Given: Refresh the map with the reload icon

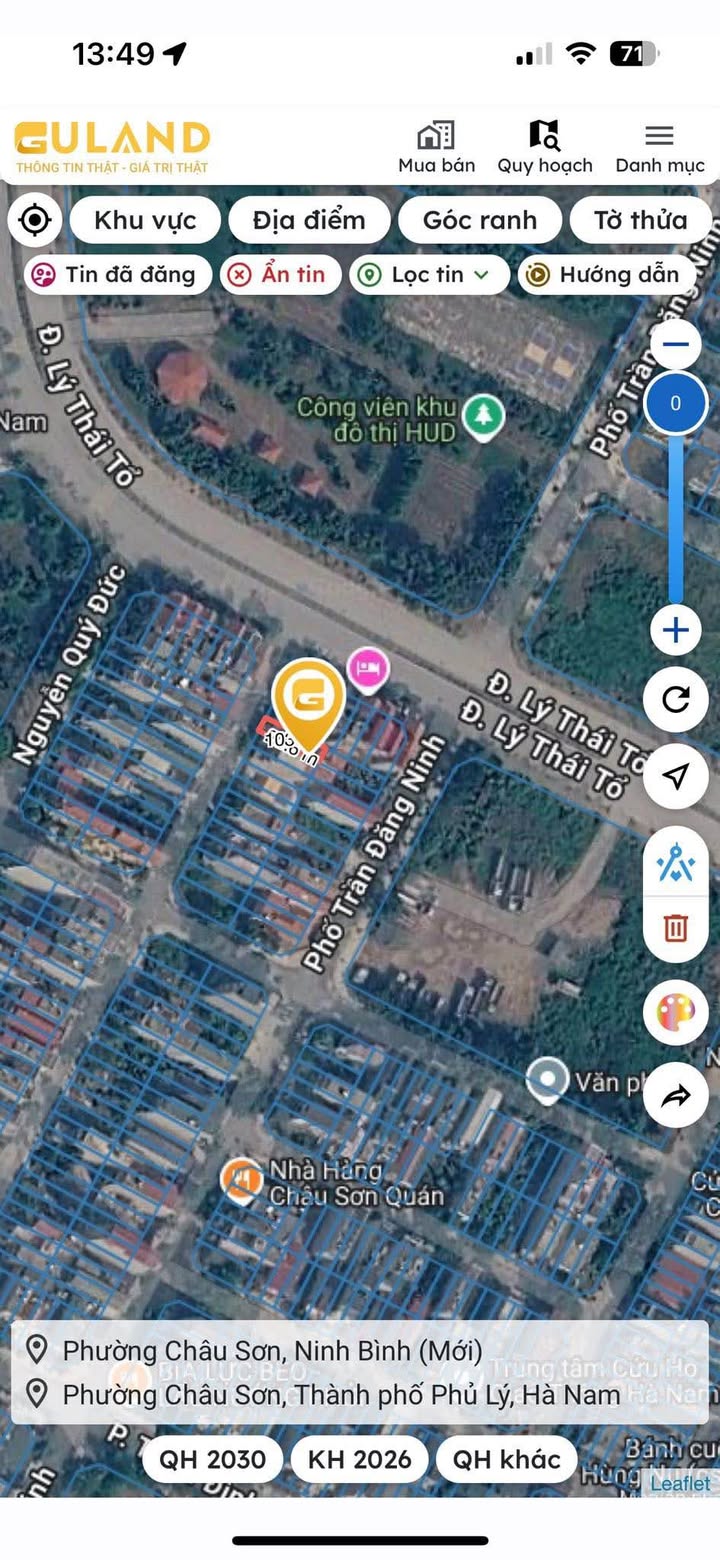Looking at the screenshot, I should pyautogui.click(x=676, y=699).
